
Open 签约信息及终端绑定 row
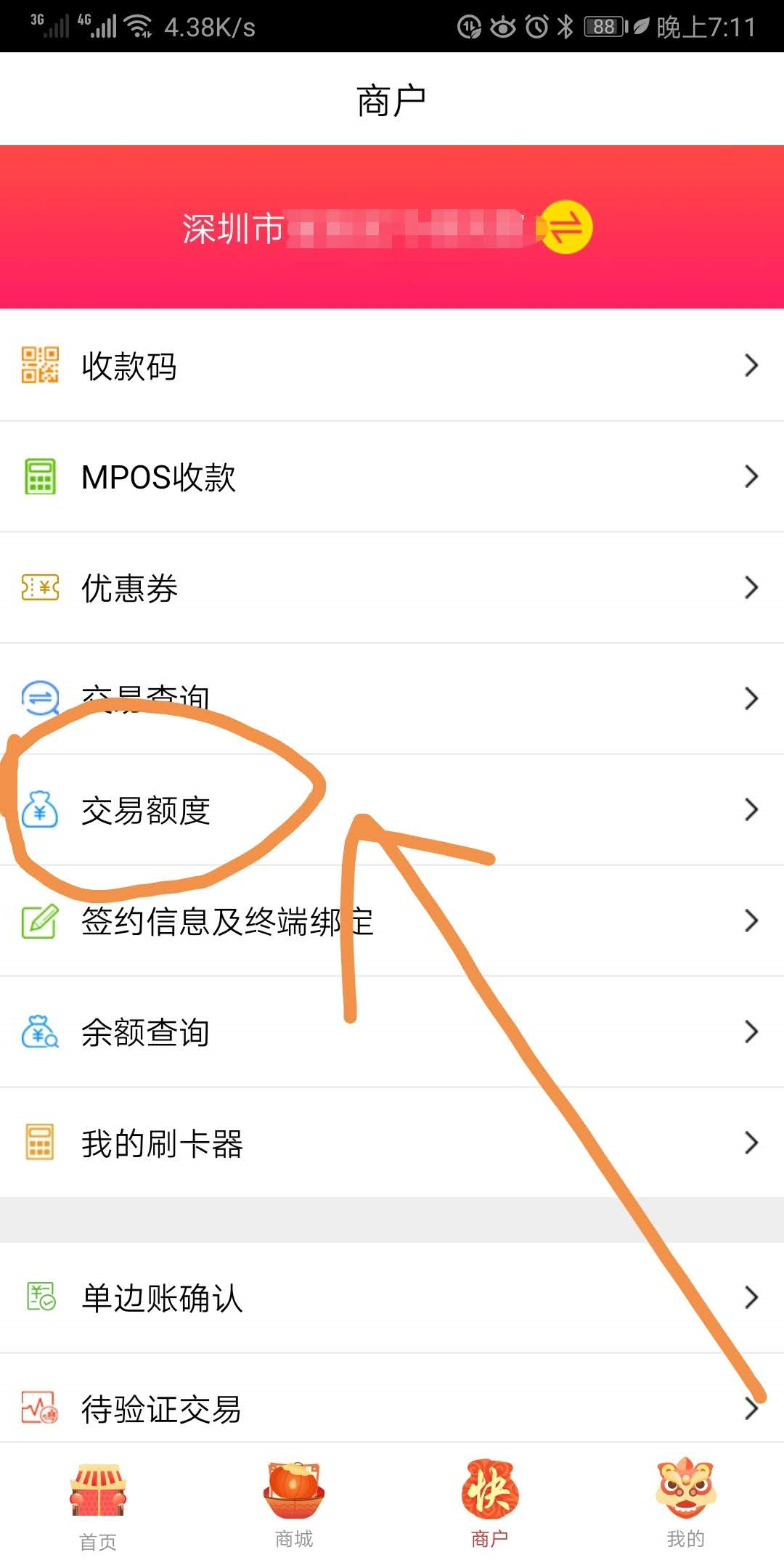click(392, 921)
